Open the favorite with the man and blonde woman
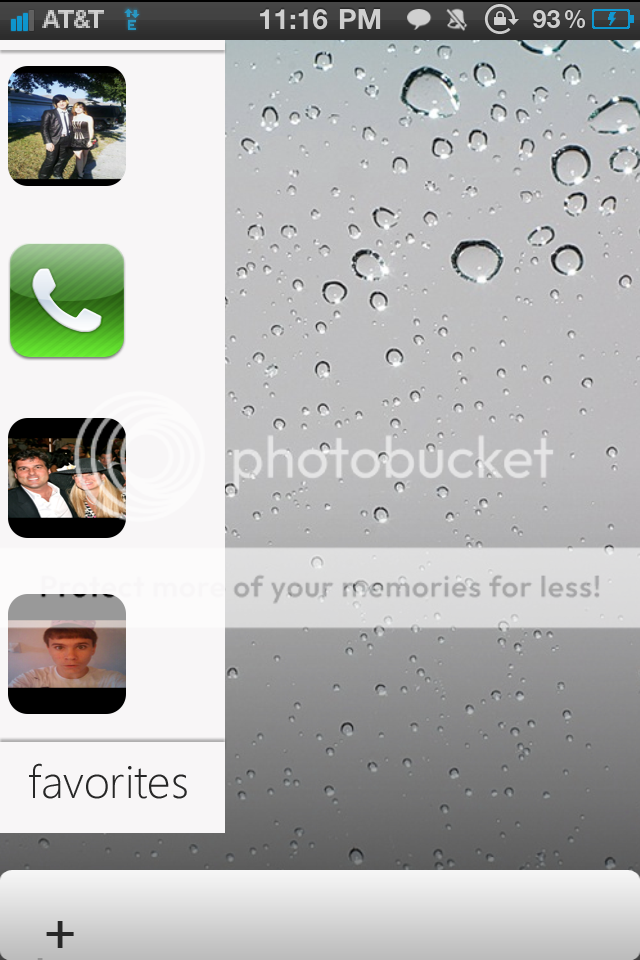The image size is (640, 960). [x=67, y=477]
